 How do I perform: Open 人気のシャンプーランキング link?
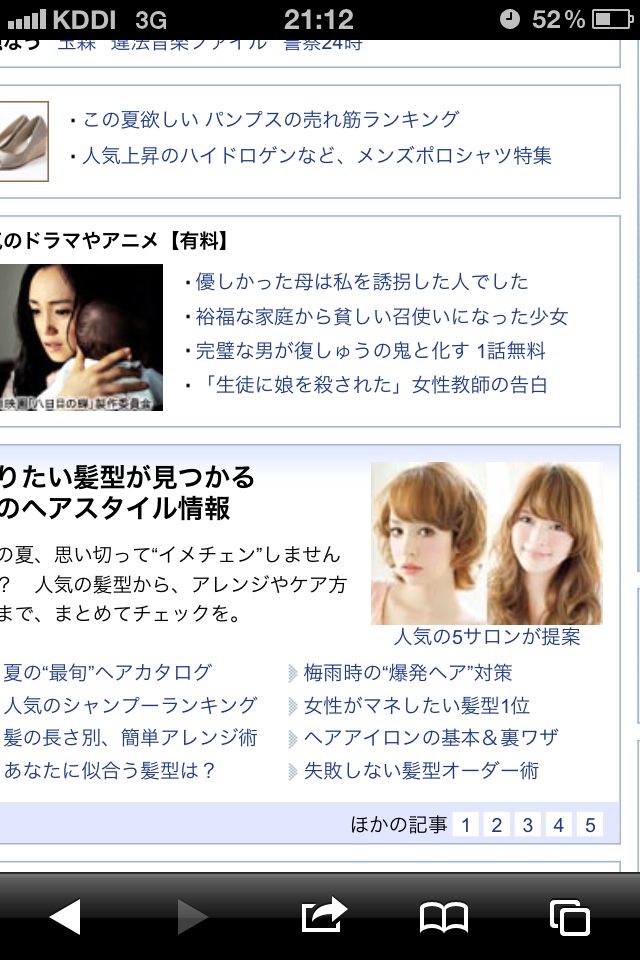click(130, 706)
